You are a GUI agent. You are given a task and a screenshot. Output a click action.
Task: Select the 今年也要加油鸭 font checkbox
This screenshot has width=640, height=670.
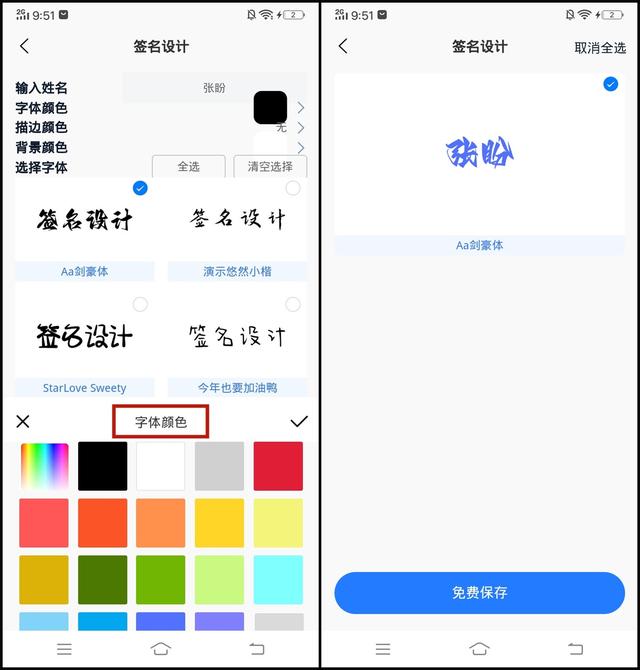(x=292, y=304)
